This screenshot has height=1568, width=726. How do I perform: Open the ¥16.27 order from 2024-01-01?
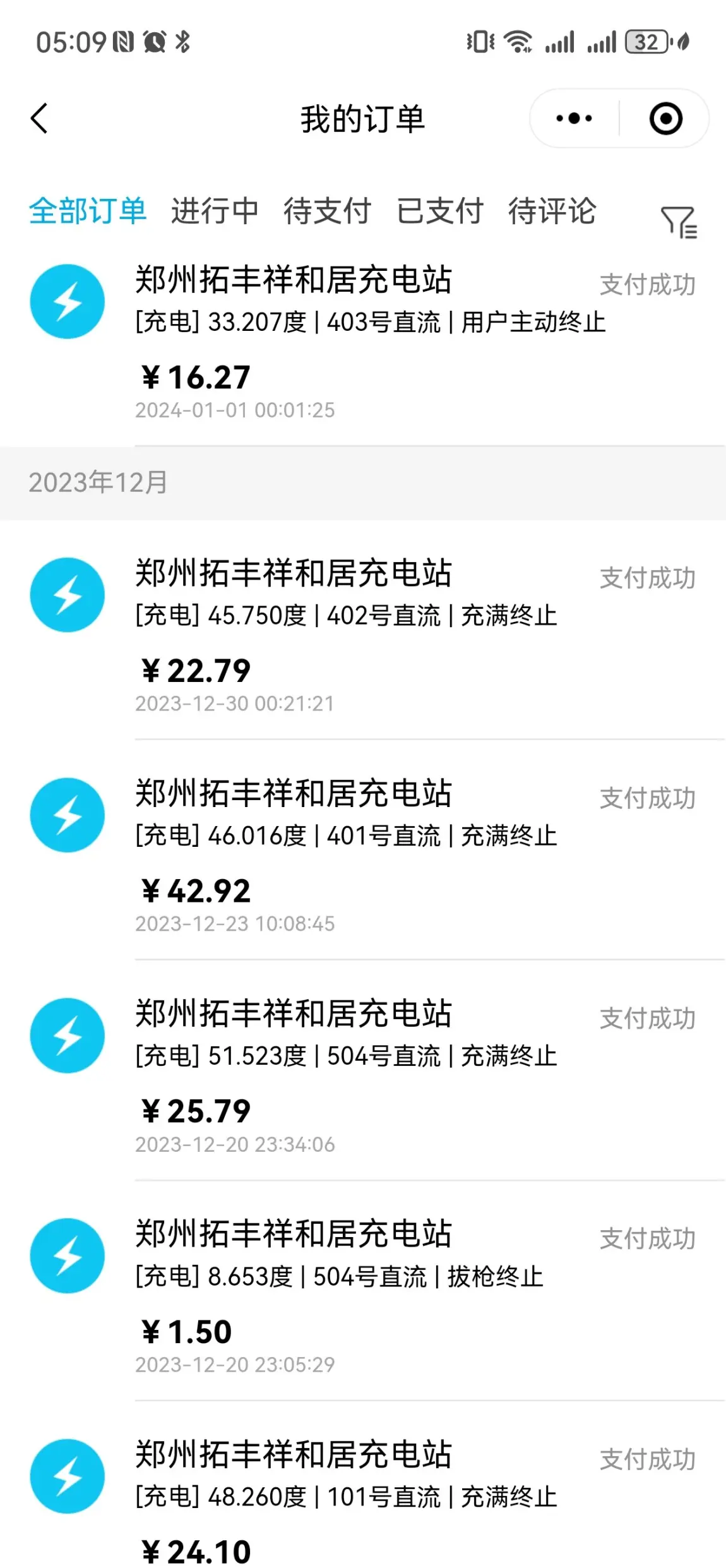pyautogui.click(x=363, y=343)
